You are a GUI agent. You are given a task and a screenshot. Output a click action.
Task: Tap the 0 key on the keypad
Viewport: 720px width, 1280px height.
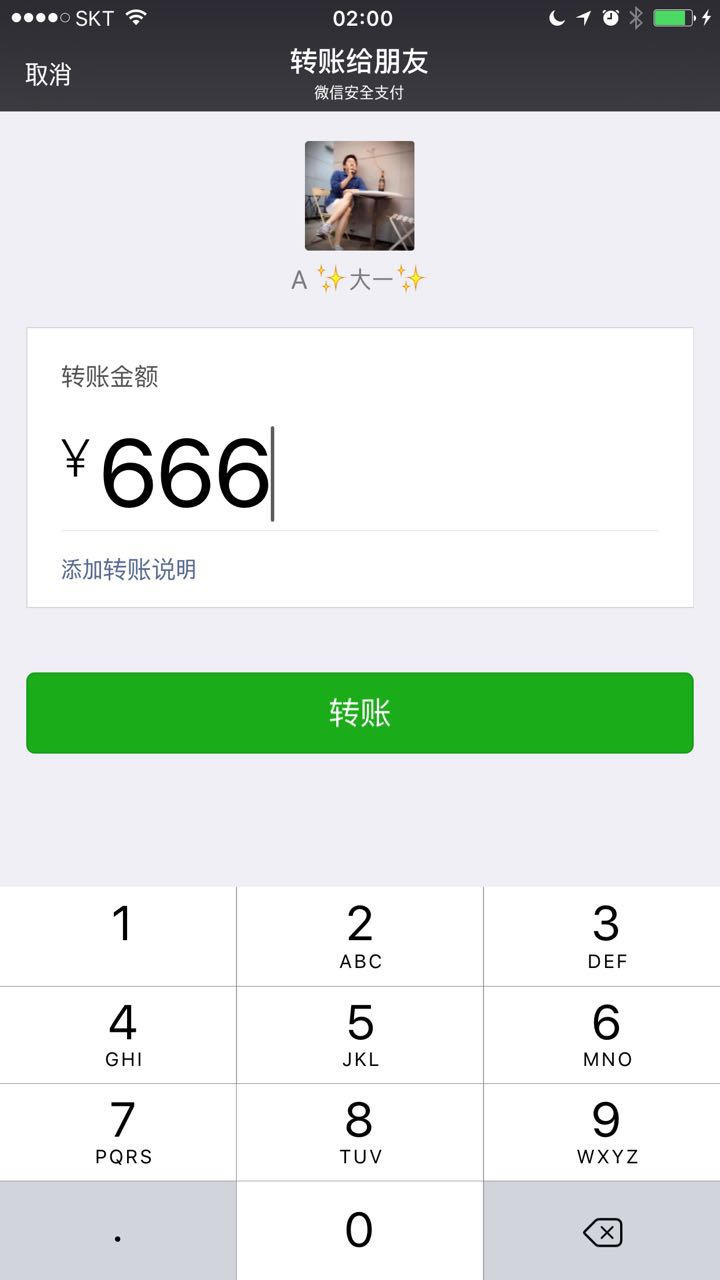pyautogui.click(x=360, y=1232)
